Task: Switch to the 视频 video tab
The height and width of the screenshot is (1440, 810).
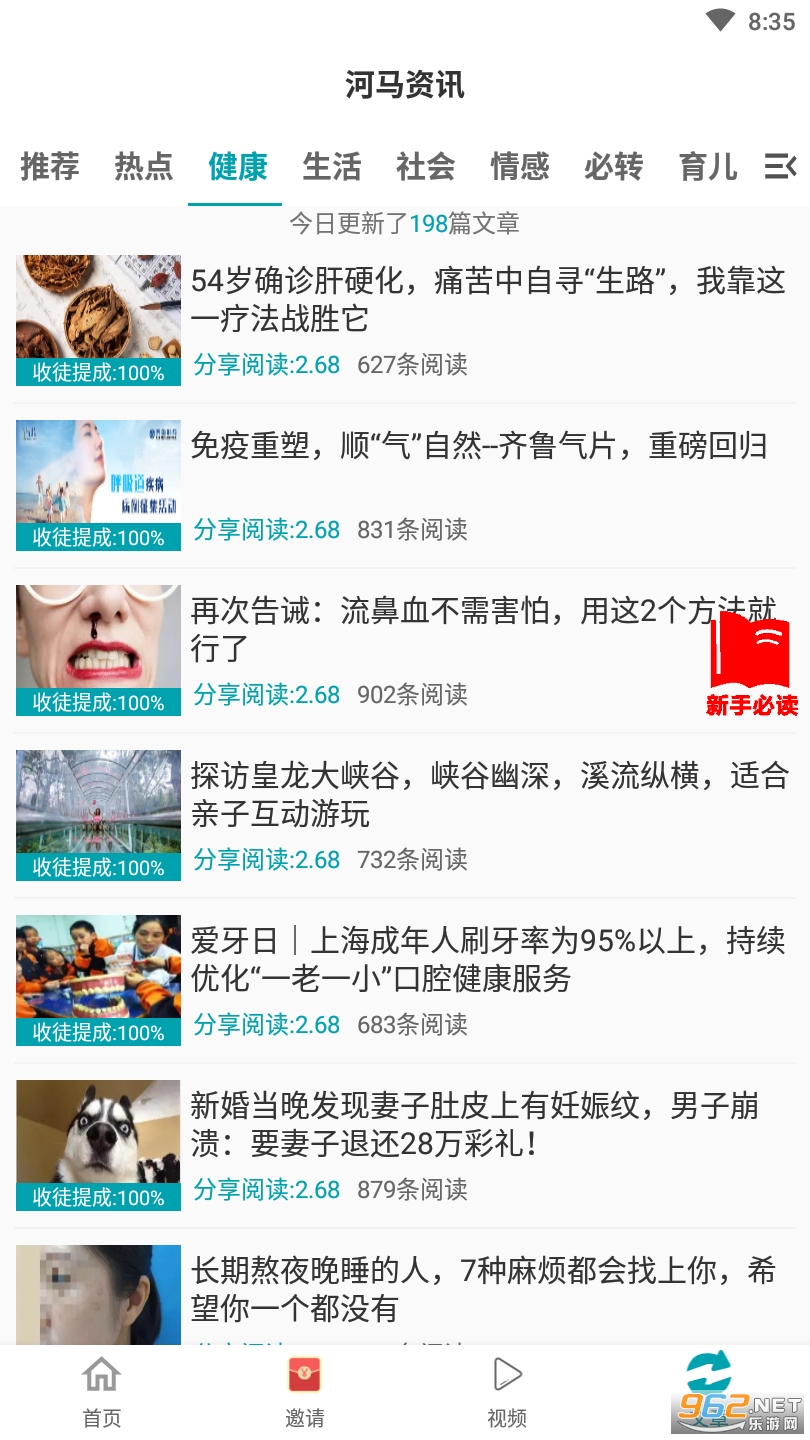Action: (x=507, y=1392)
